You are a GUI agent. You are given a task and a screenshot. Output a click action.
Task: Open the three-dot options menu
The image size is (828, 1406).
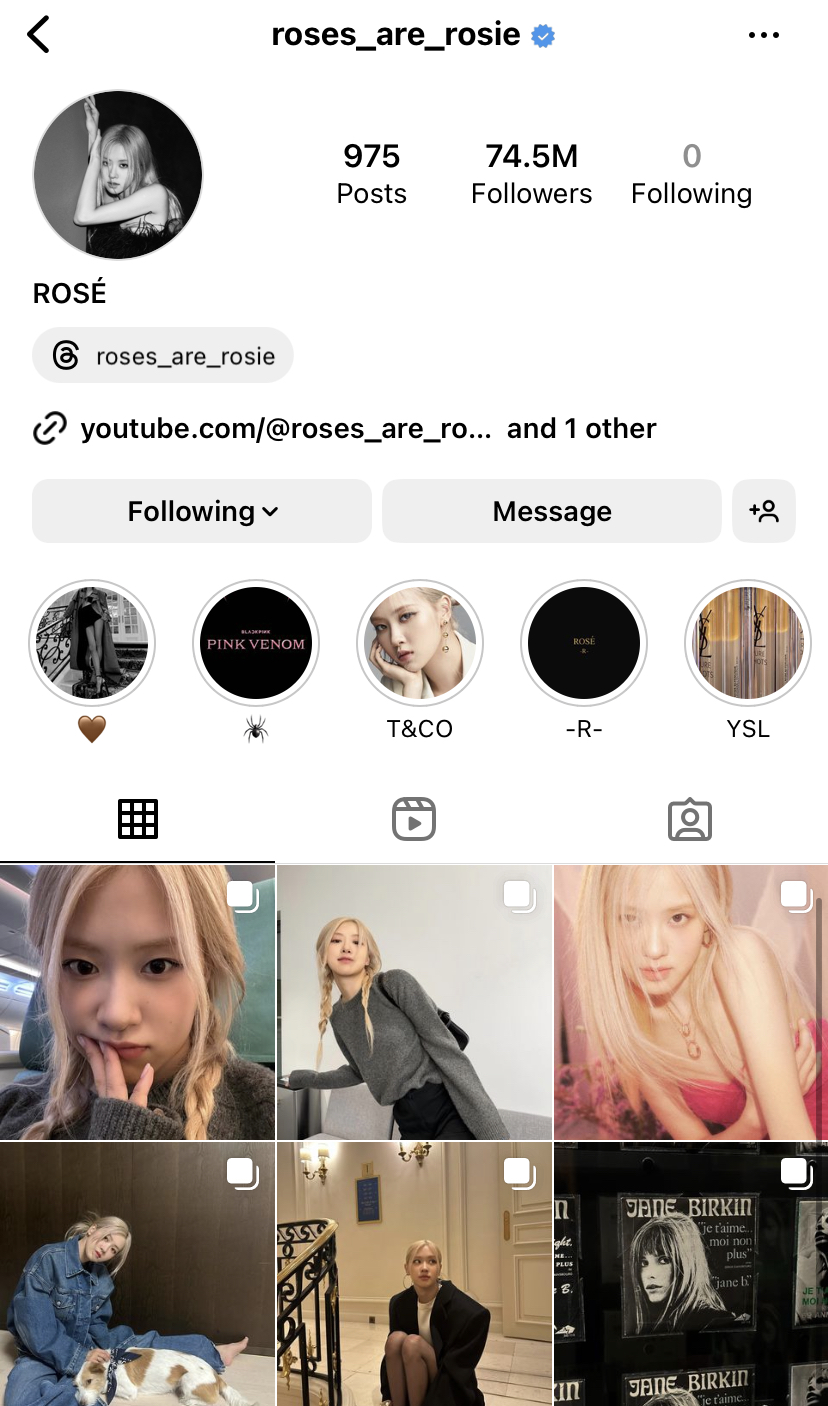click(x=763, y=33)
